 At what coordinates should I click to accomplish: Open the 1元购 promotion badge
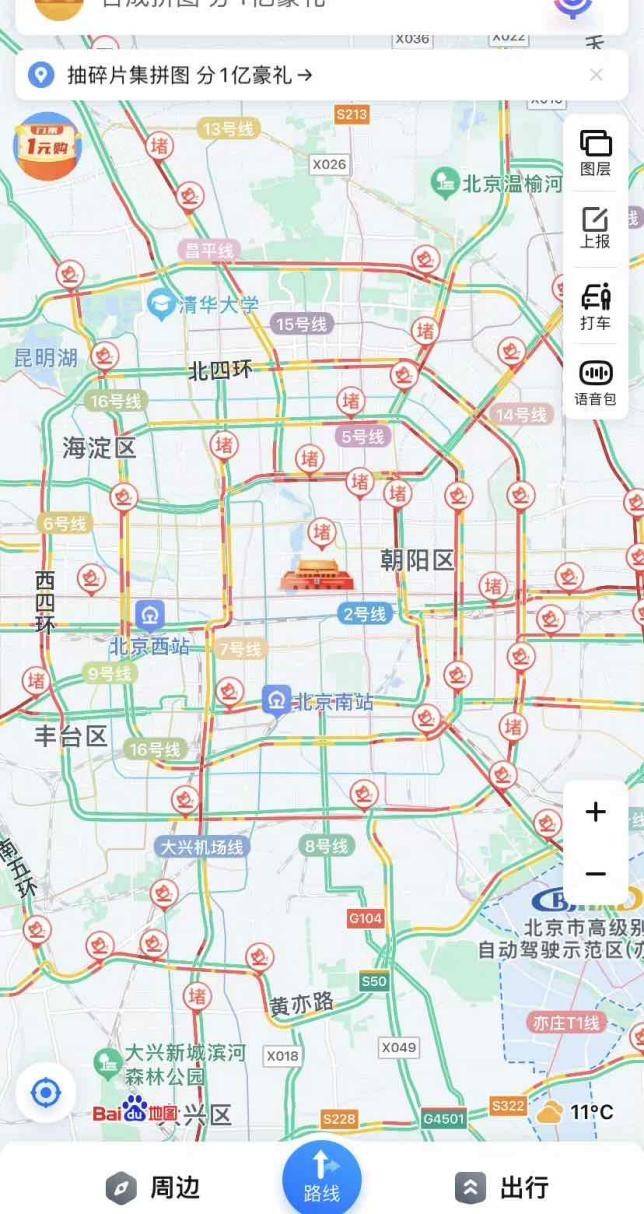pyautogui.click(x=46, y=146)
